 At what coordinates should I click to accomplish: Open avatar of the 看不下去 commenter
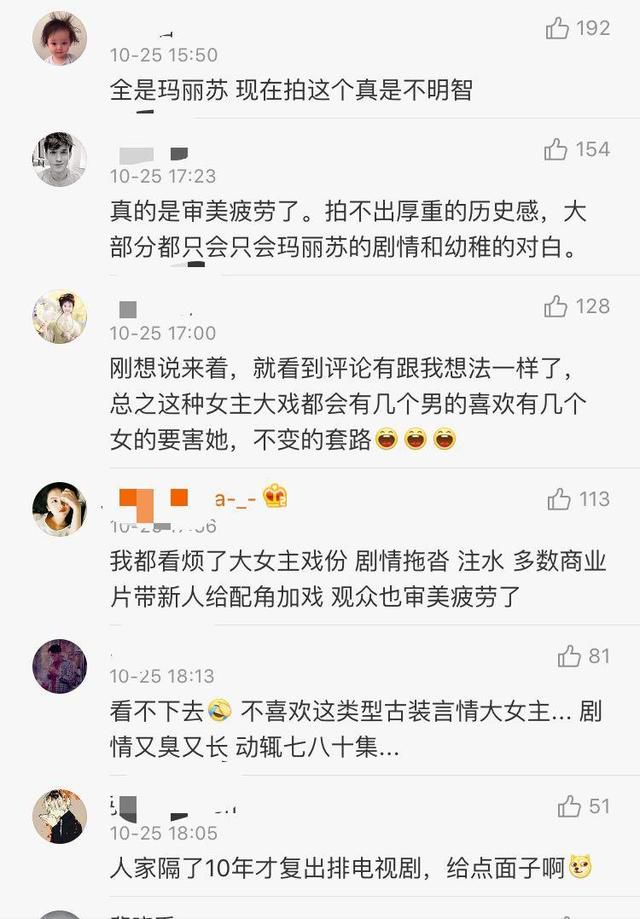click(x=59, y=666)
